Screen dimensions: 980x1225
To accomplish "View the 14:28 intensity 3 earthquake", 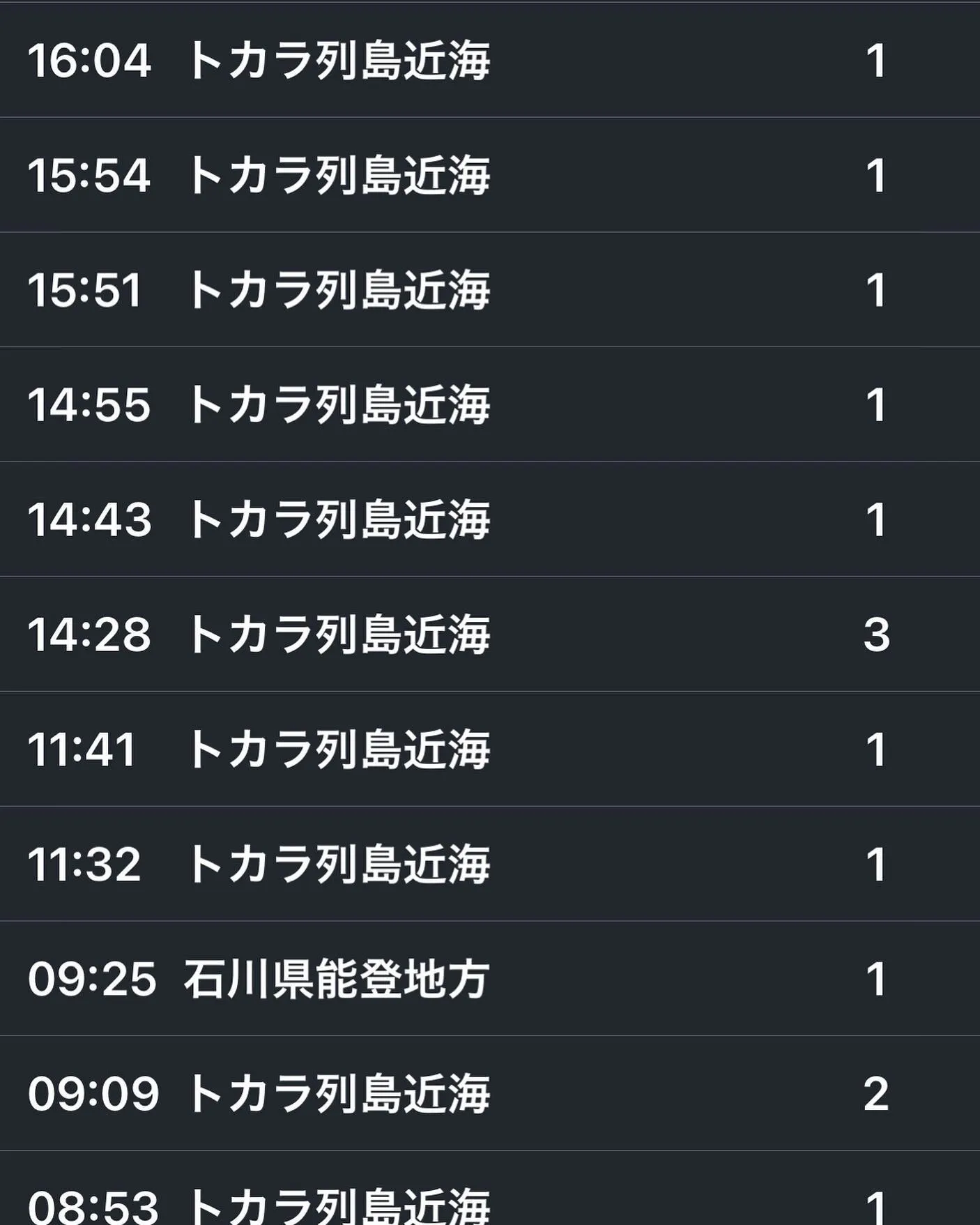I will [x=339, y=634].
